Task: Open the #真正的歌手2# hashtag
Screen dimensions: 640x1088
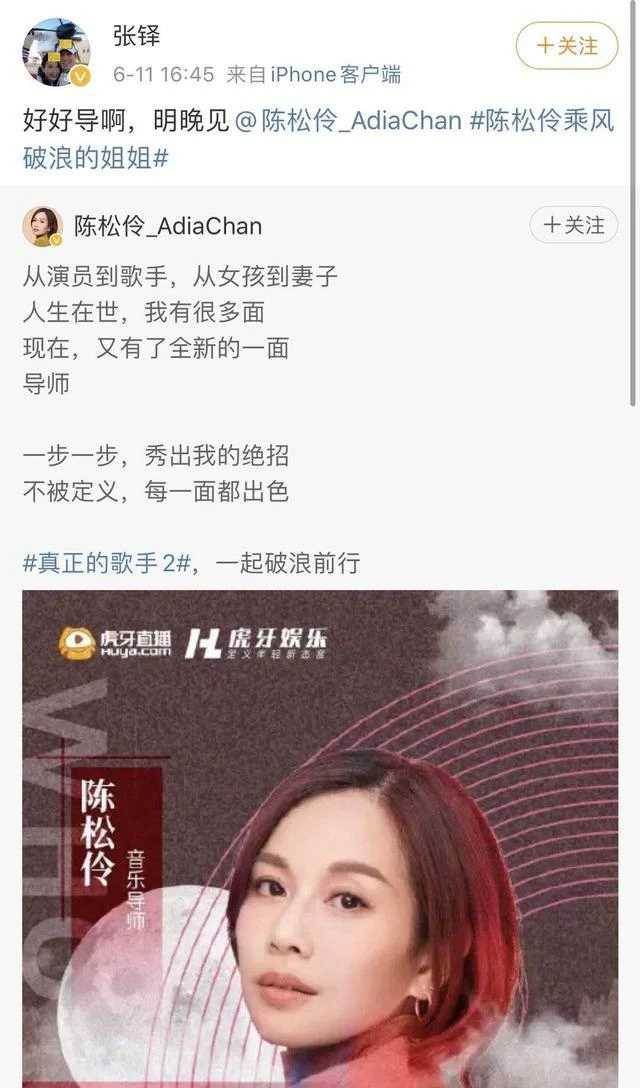Action: [107, 563]
